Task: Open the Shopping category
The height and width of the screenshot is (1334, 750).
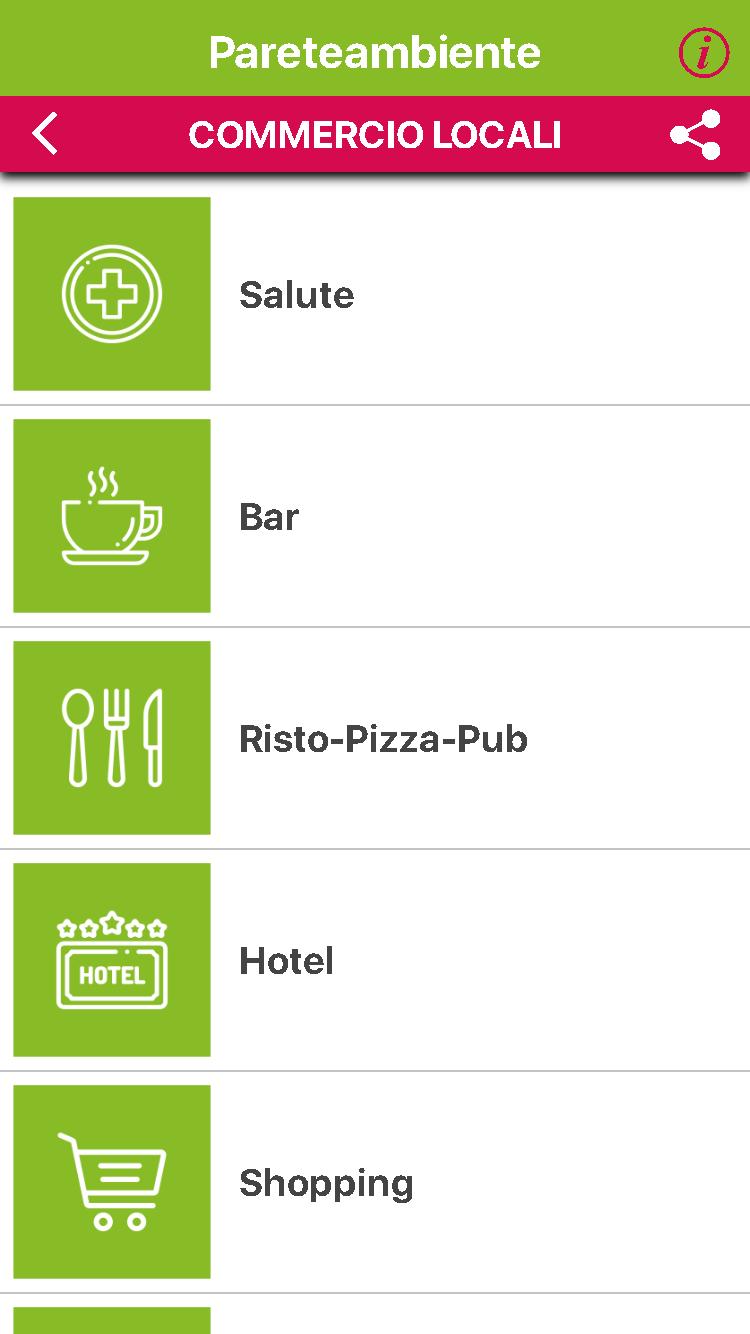Action: click(375, 1182)
